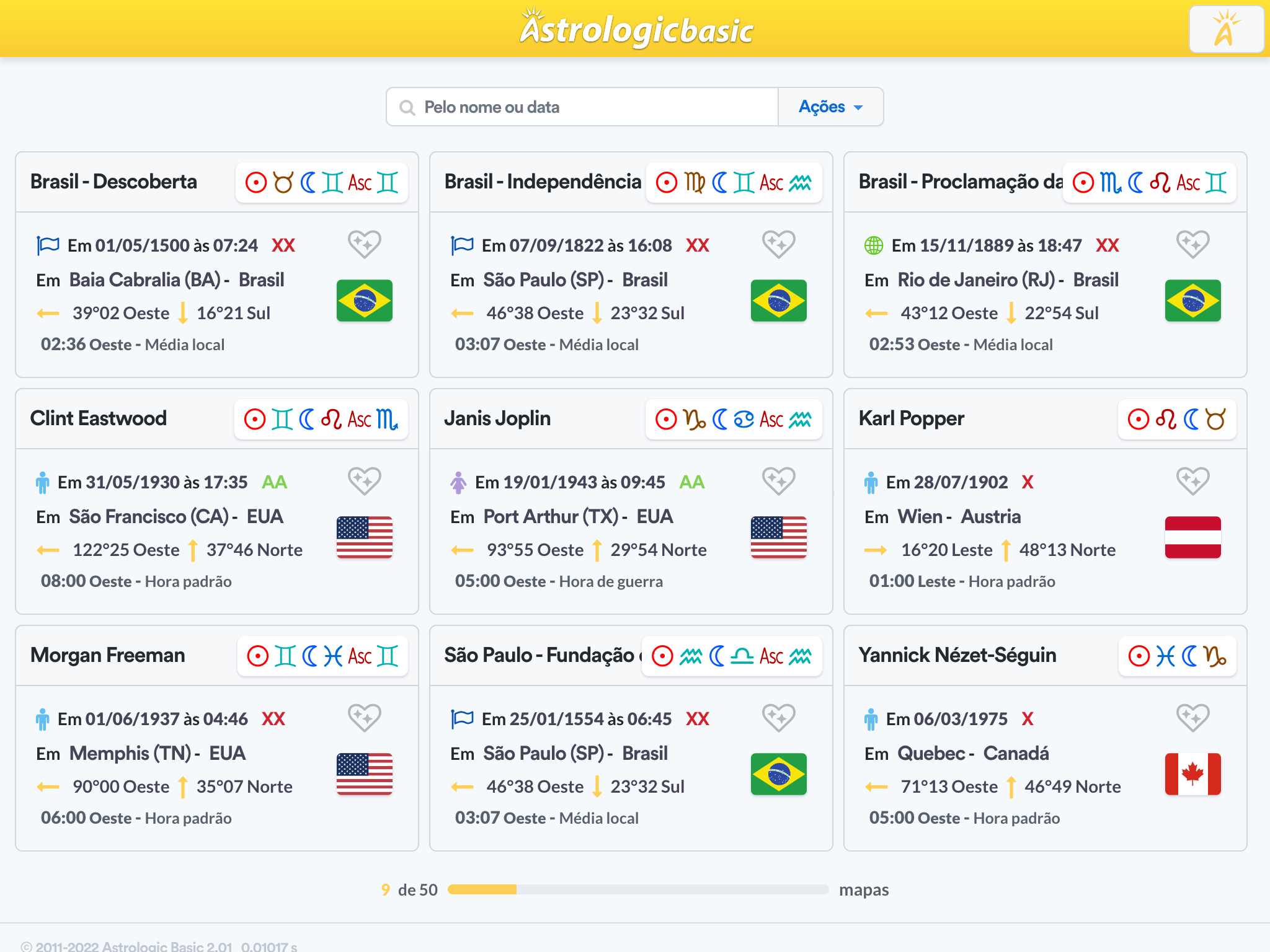Favorite the Brasil - Proclamação chart
Viewport: 1270px width, 952px height.
1192,244
